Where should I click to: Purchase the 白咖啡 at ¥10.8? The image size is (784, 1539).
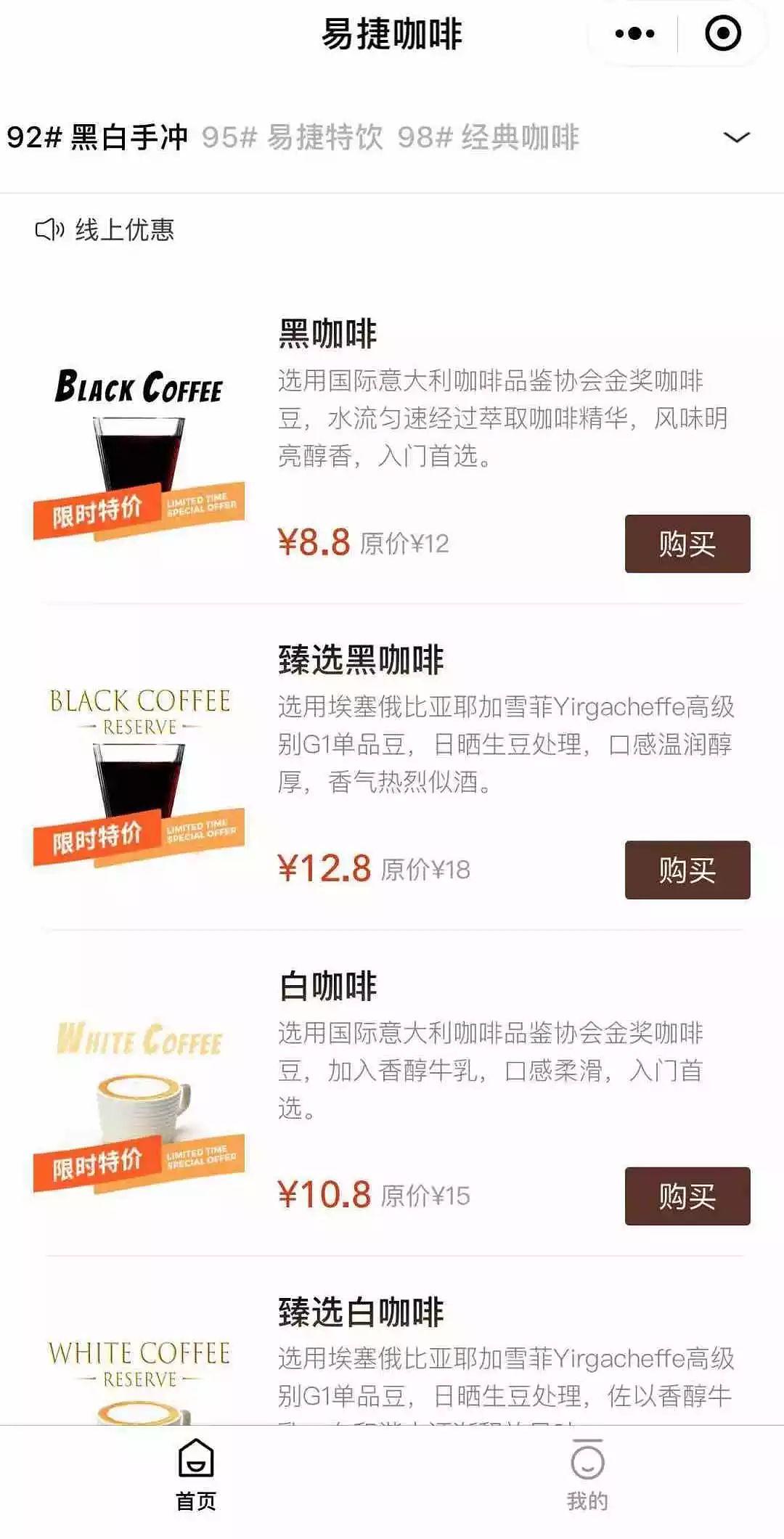(687, 1196)
